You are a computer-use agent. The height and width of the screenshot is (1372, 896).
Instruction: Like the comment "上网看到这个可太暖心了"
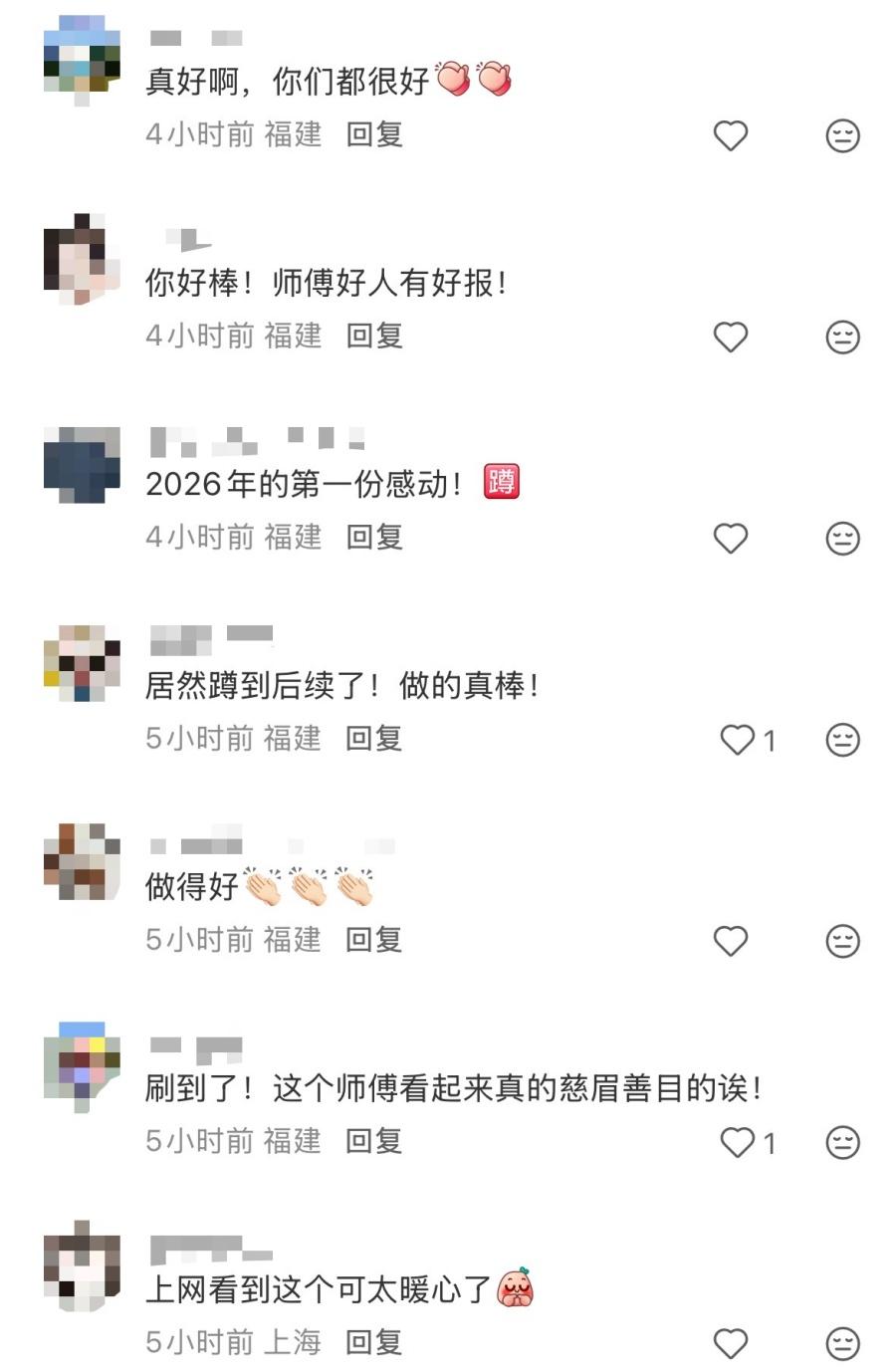tap(730, 1343)
